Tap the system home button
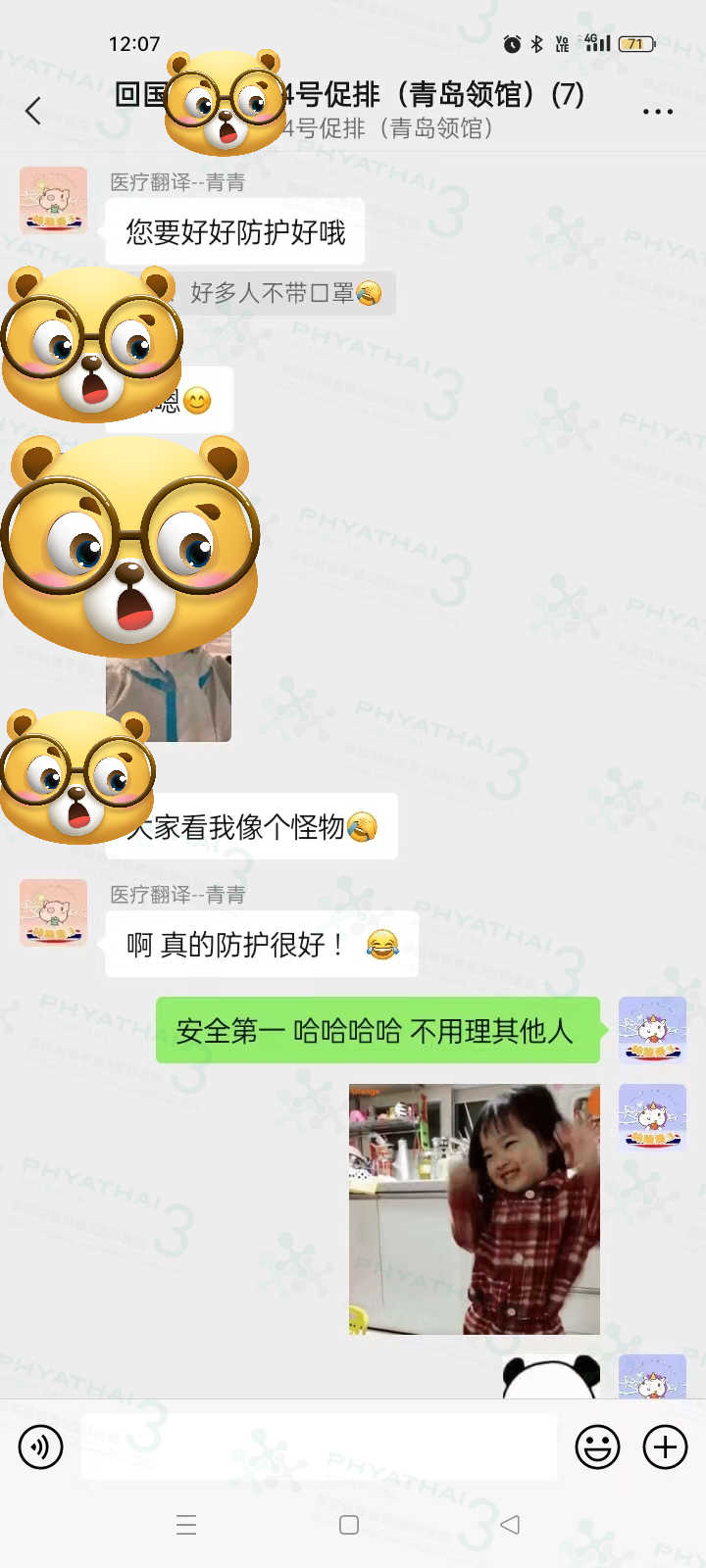 [349, 1525]
